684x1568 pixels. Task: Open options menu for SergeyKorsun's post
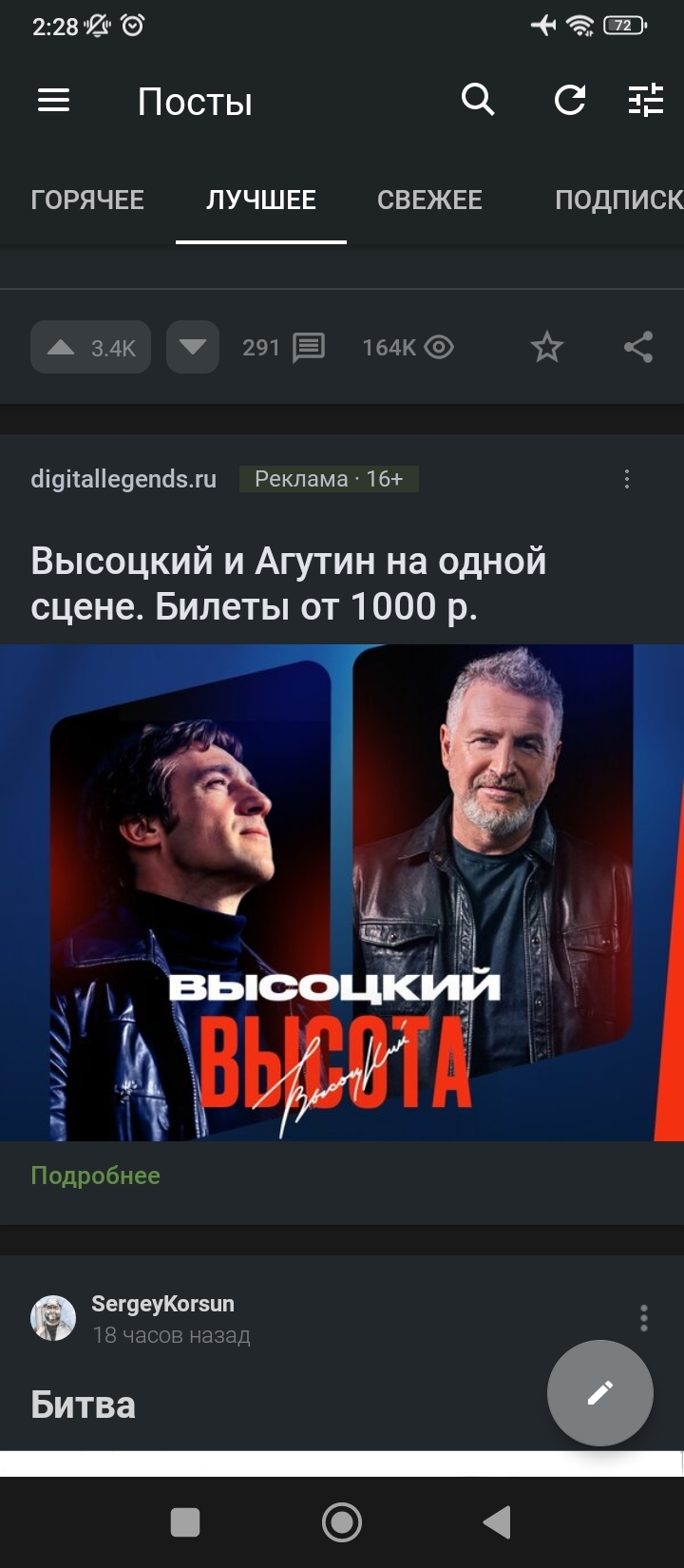coord(644,1318)
